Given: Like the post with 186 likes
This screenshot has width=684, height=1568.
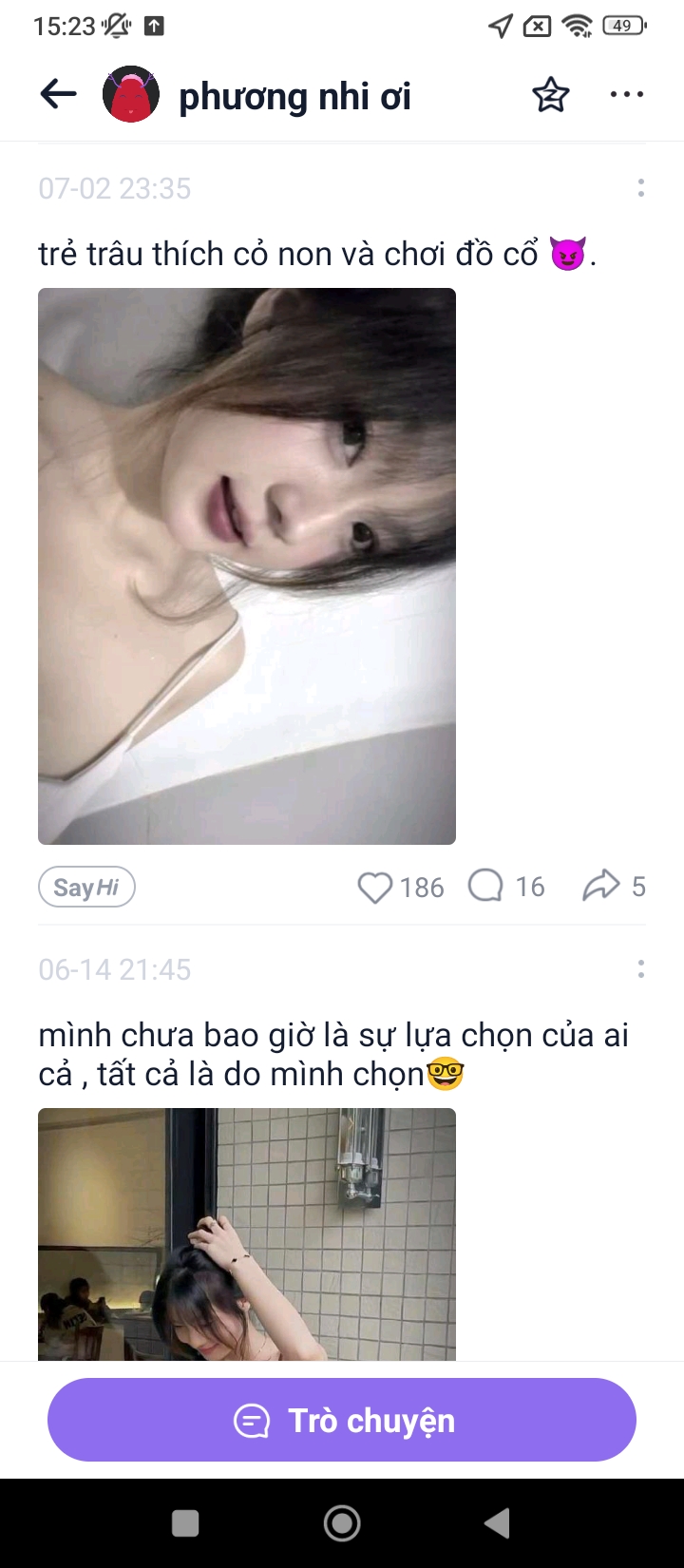Looking at the screenshot, I should tap(375, 888).
